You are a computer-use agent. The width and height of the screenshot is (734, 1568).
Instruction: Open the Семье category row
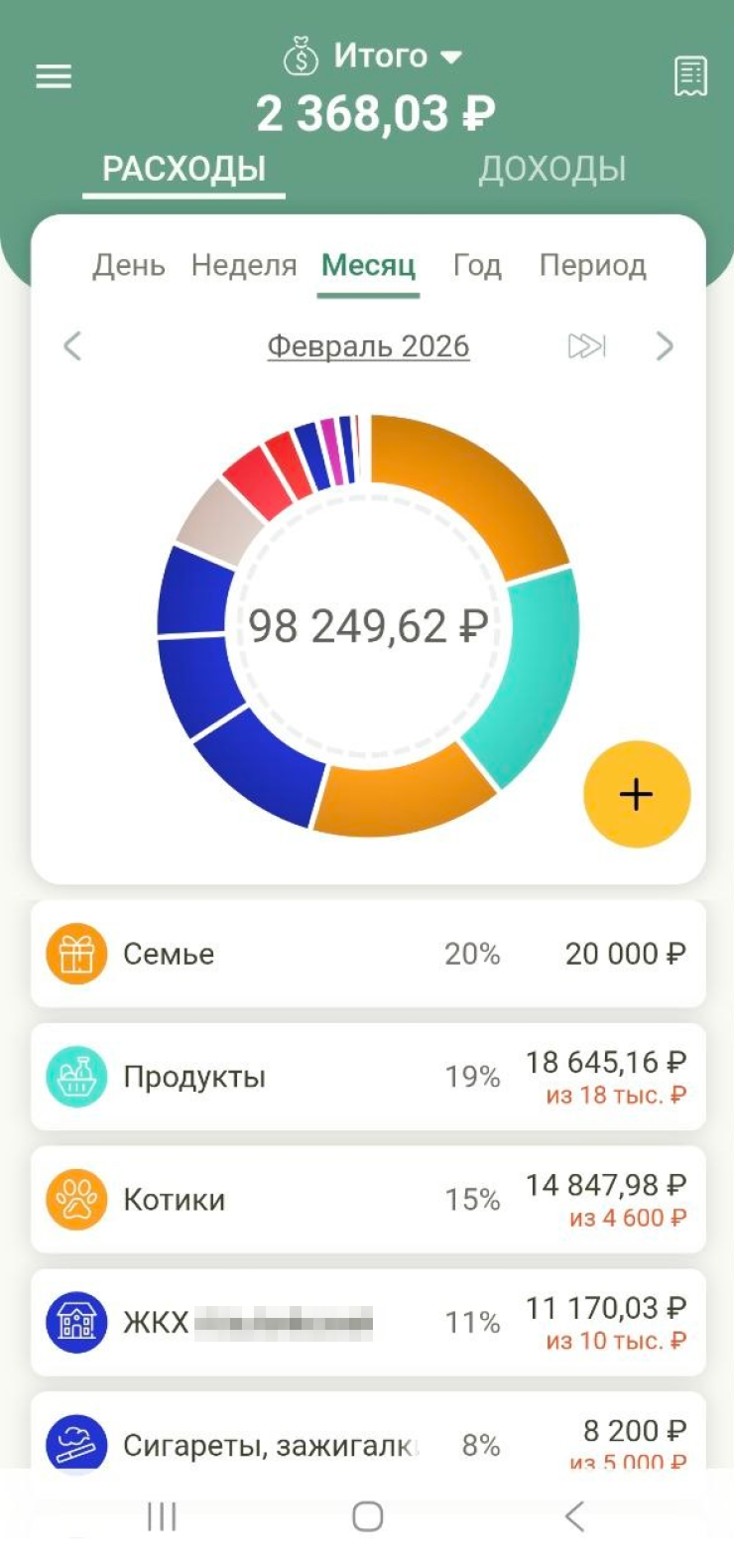(x=368, y=954)
